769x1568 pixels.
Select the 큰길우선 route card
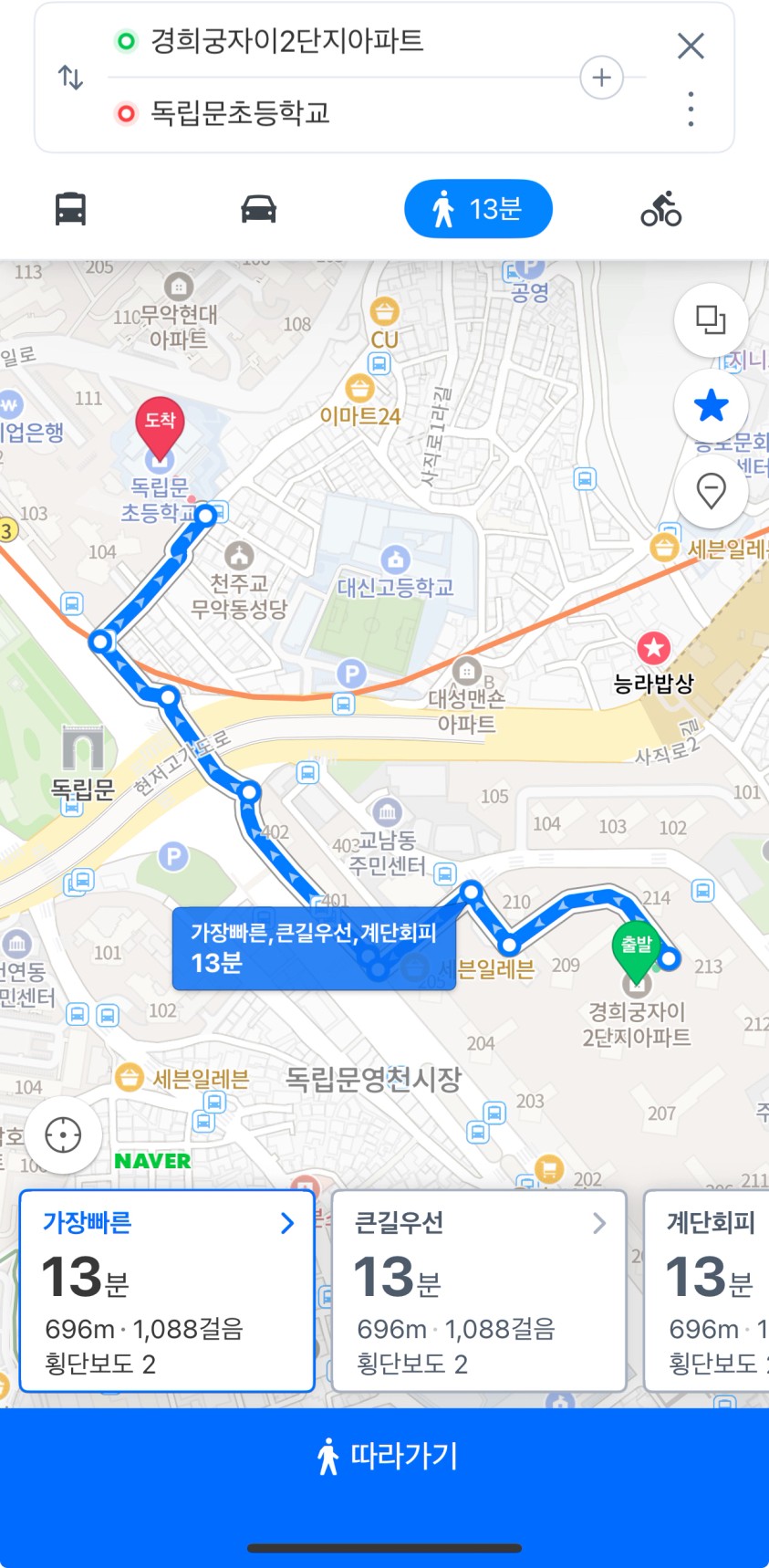pyautogui.click(x=479, y=1291)
